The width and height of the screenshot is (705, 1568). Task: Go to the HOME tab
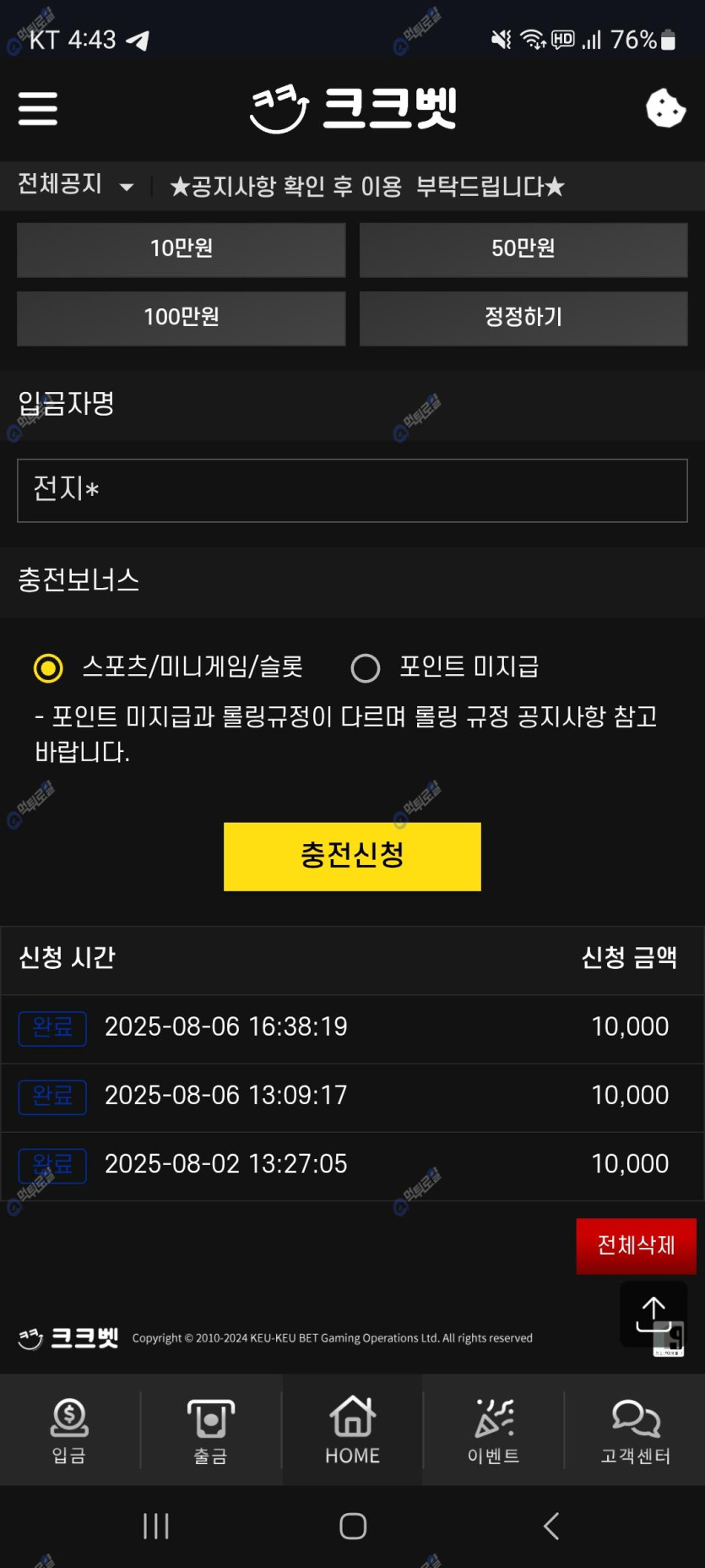(x=352, y=1430)
